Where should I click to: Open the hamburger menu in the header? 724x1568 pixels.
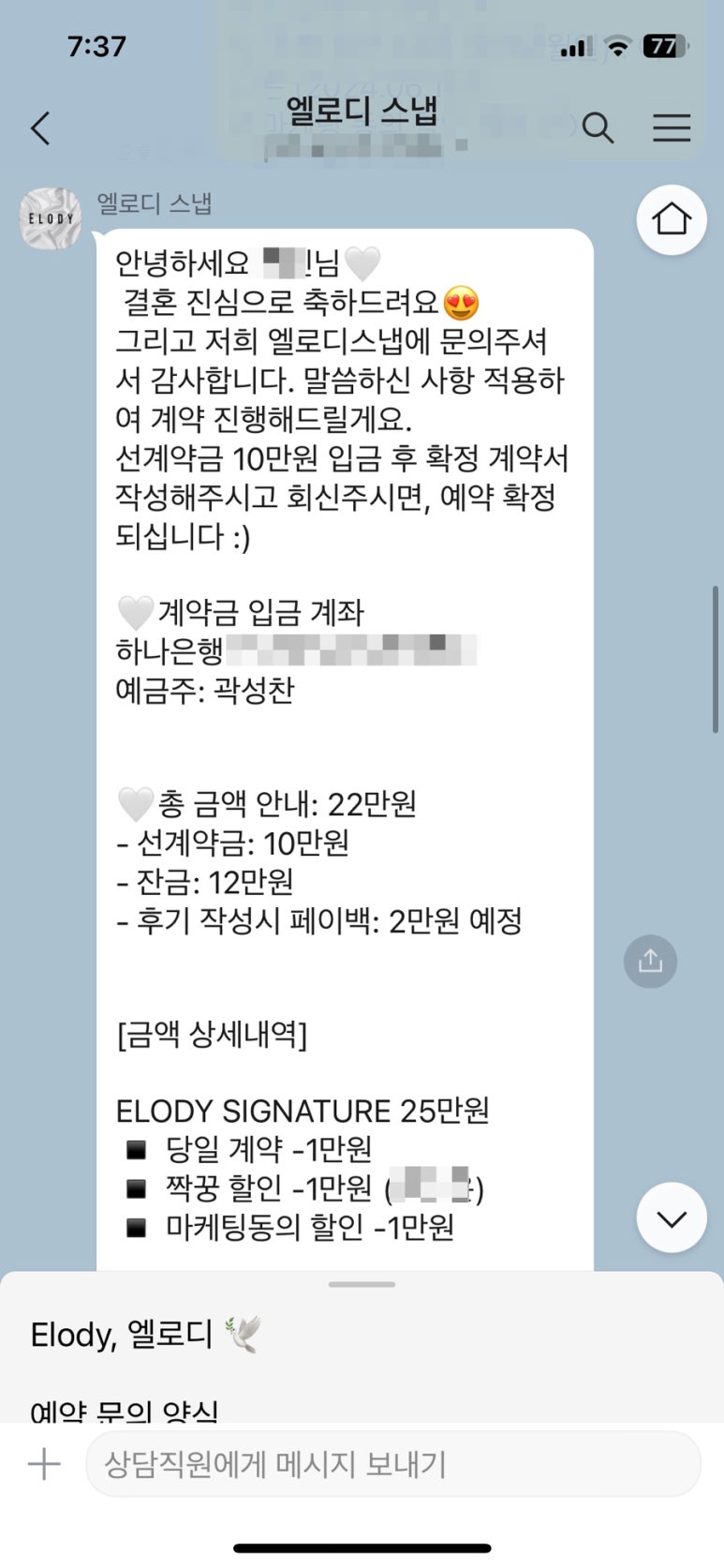[x=672, y=127]
